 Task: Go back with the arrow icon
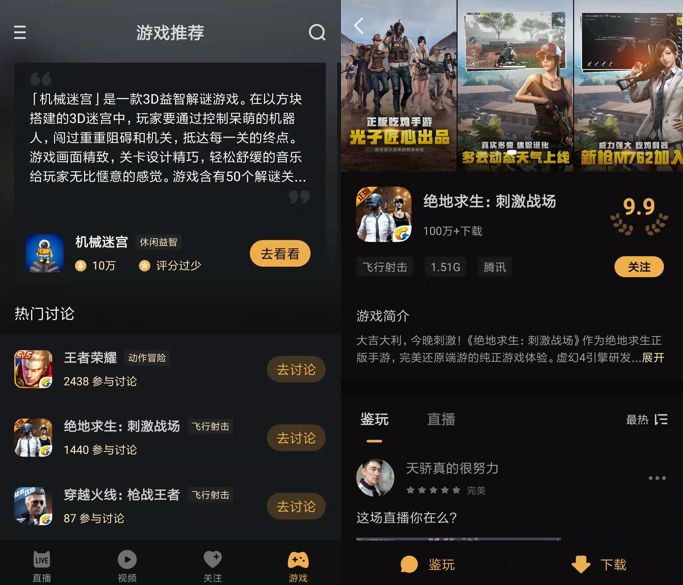point(359,26)
